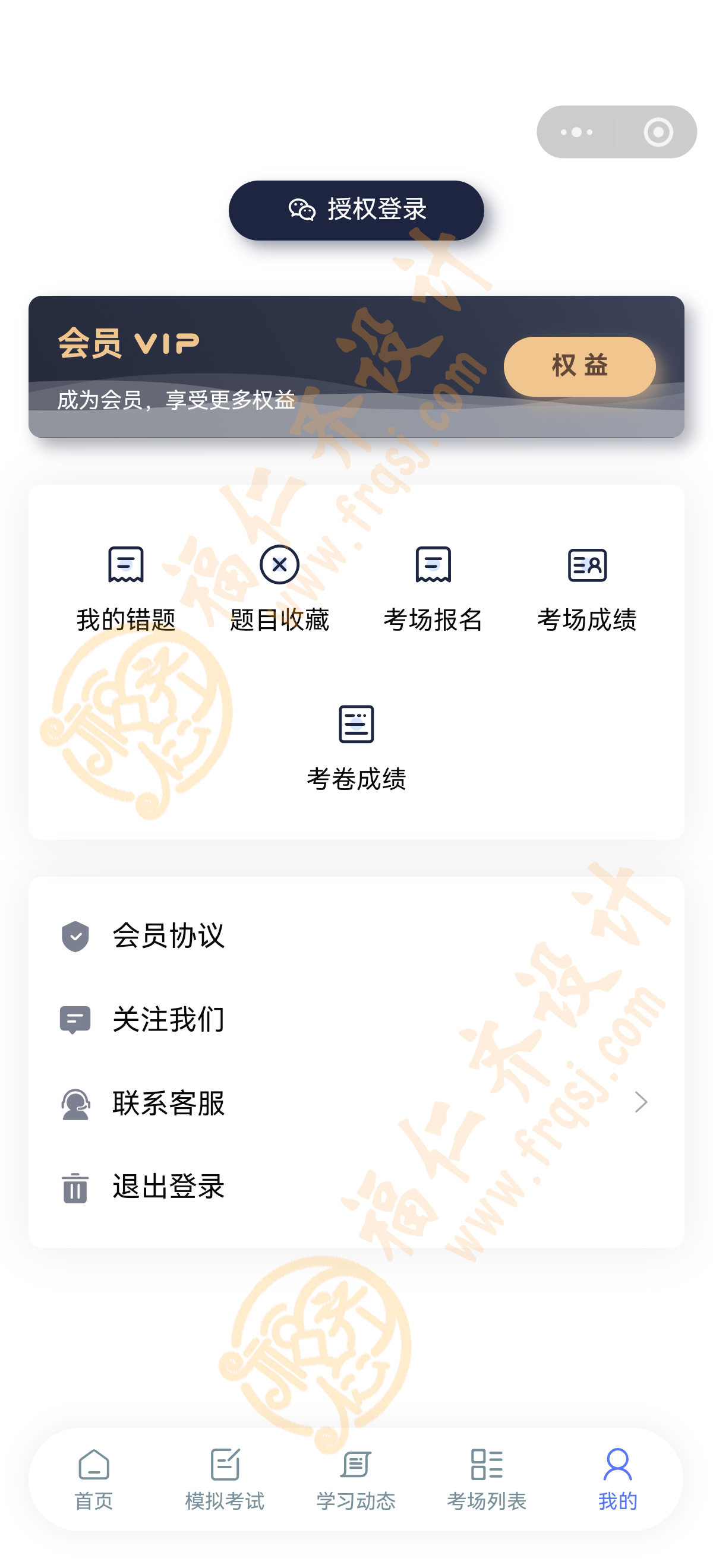View 考场成绩 exam room scores
This screenshot has width=713, height=1568.
[x=586, y=587]
